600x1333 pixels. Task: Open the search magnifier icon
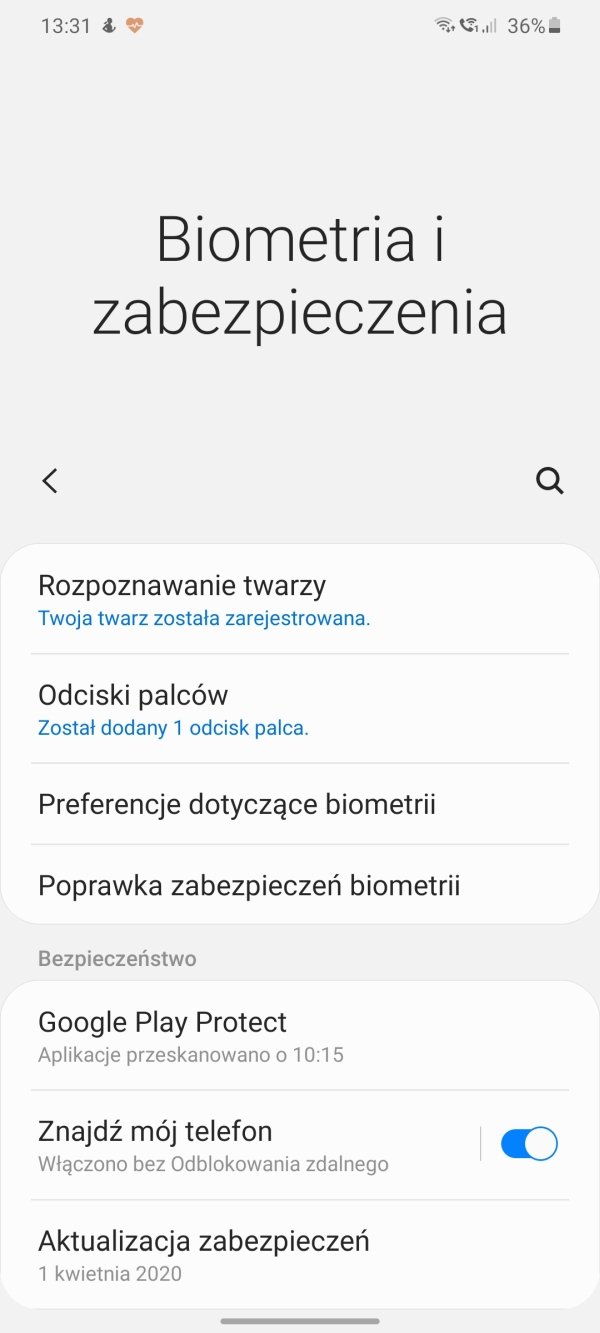coord(550,481)
